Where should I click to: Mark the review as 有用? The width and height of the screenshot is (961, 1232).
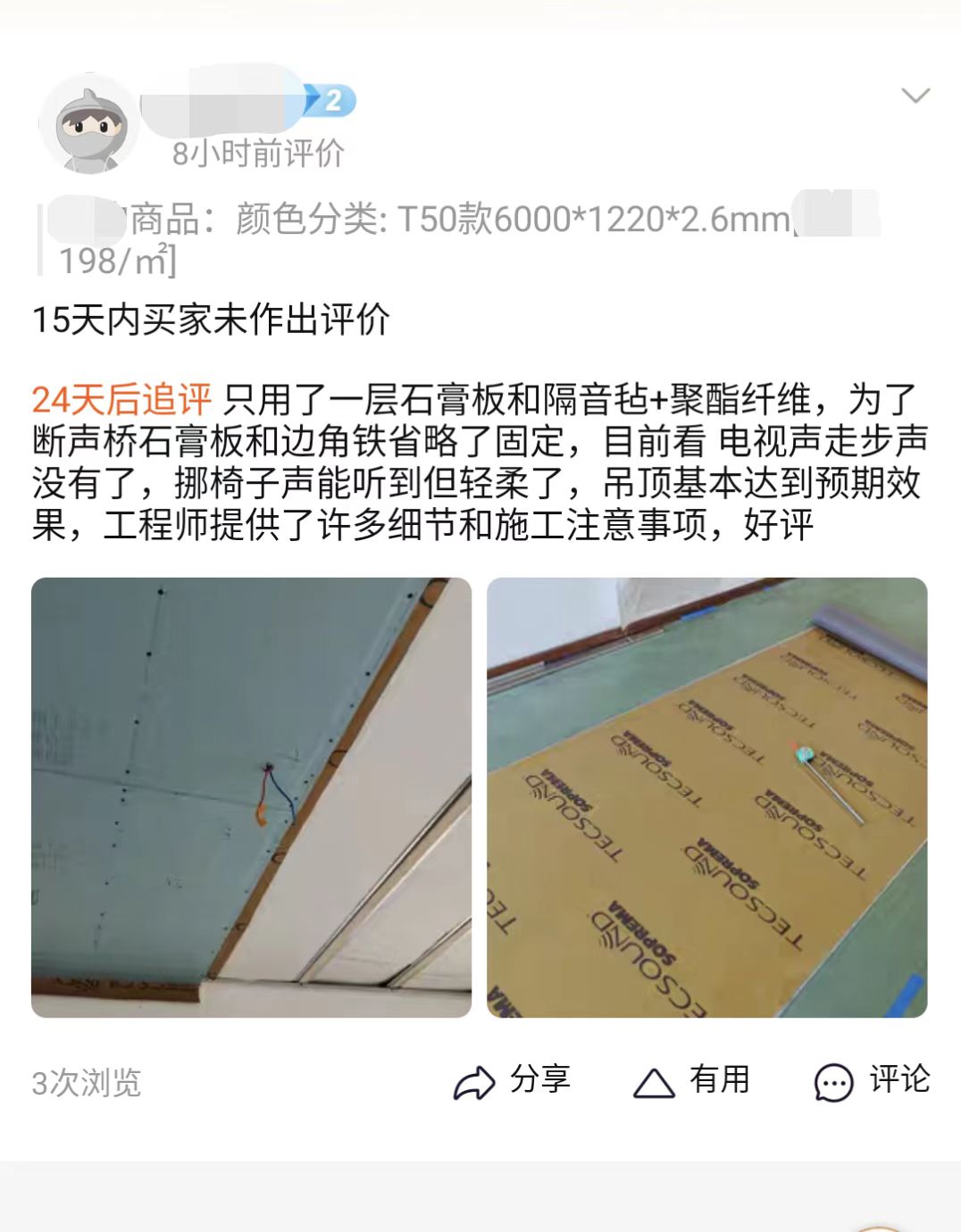pyautogui.click(x=691, y=1080)
